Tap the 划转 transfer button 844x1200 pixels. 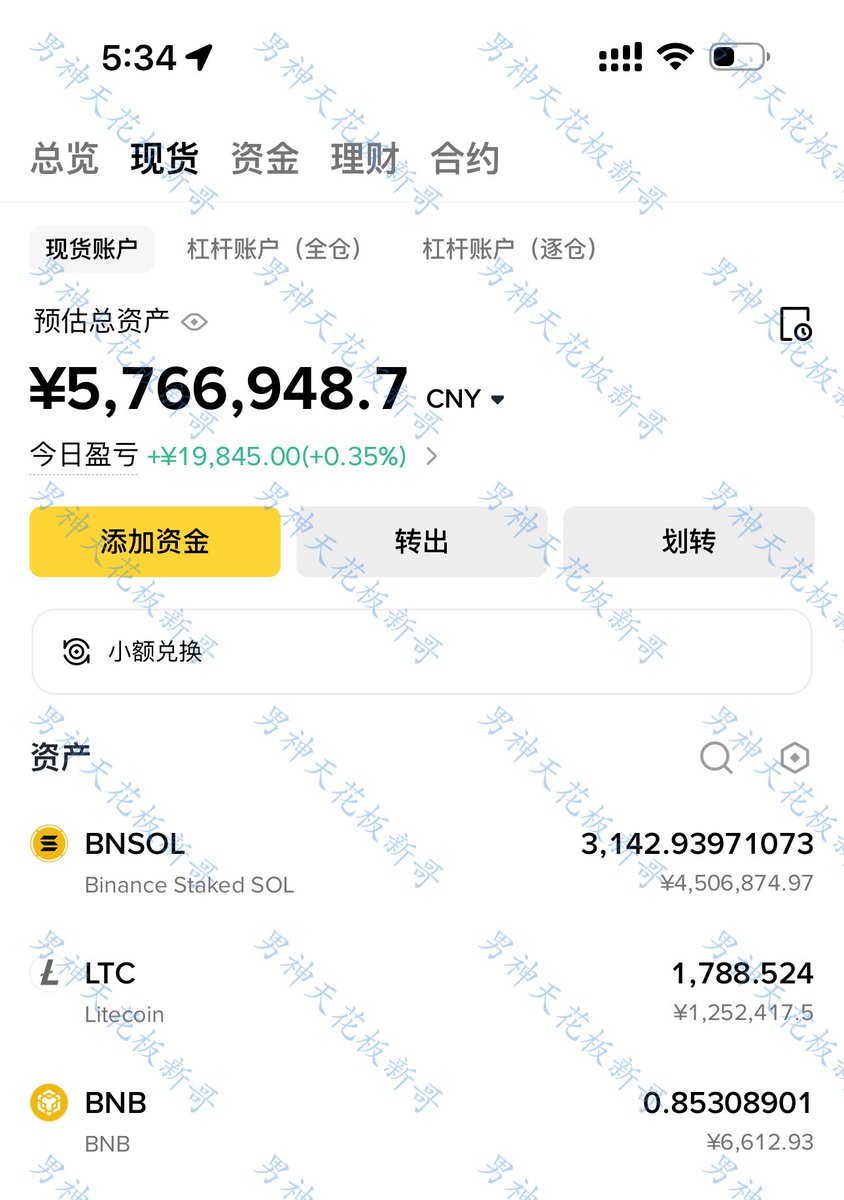pos(688,542)
